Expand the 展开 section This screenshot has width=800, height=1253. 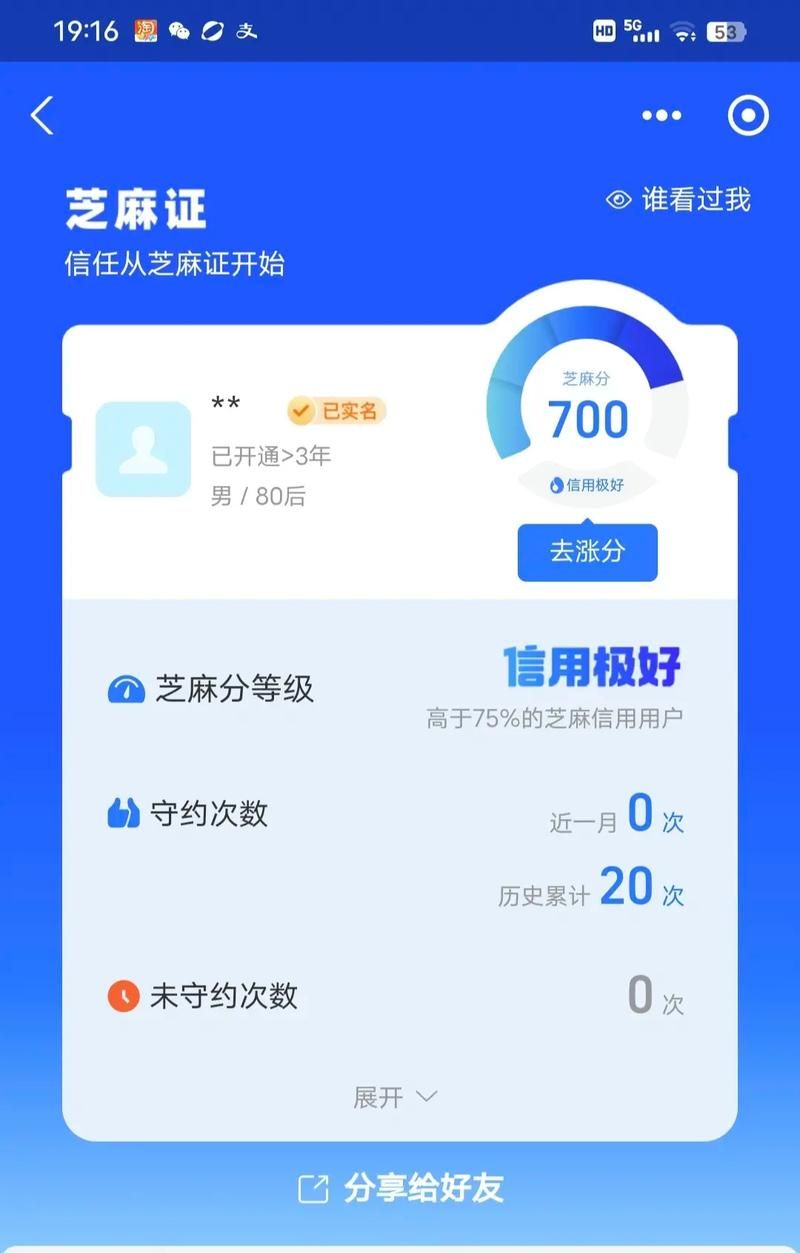pyautogui.click(x=397, y=1097)
